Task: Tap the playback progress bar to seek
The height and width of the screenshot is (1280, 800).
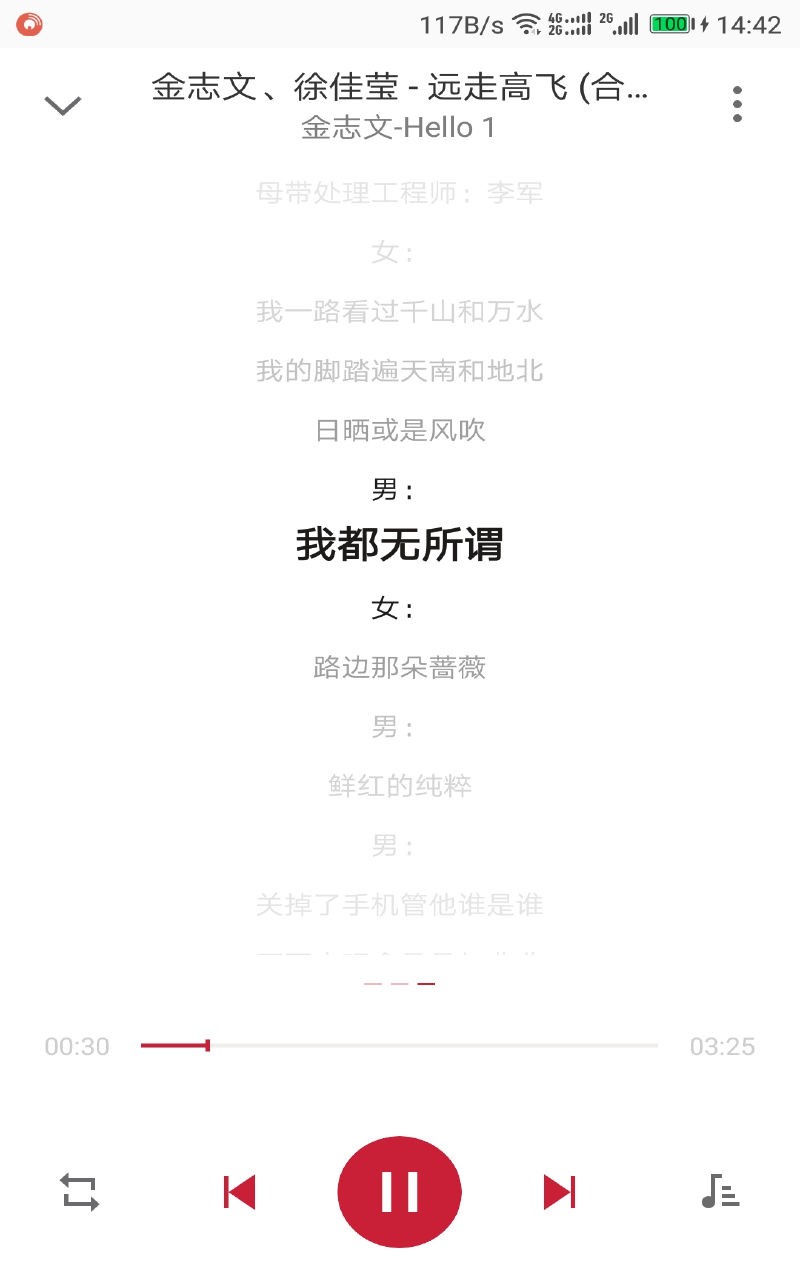Action: tap(400, 1045)
